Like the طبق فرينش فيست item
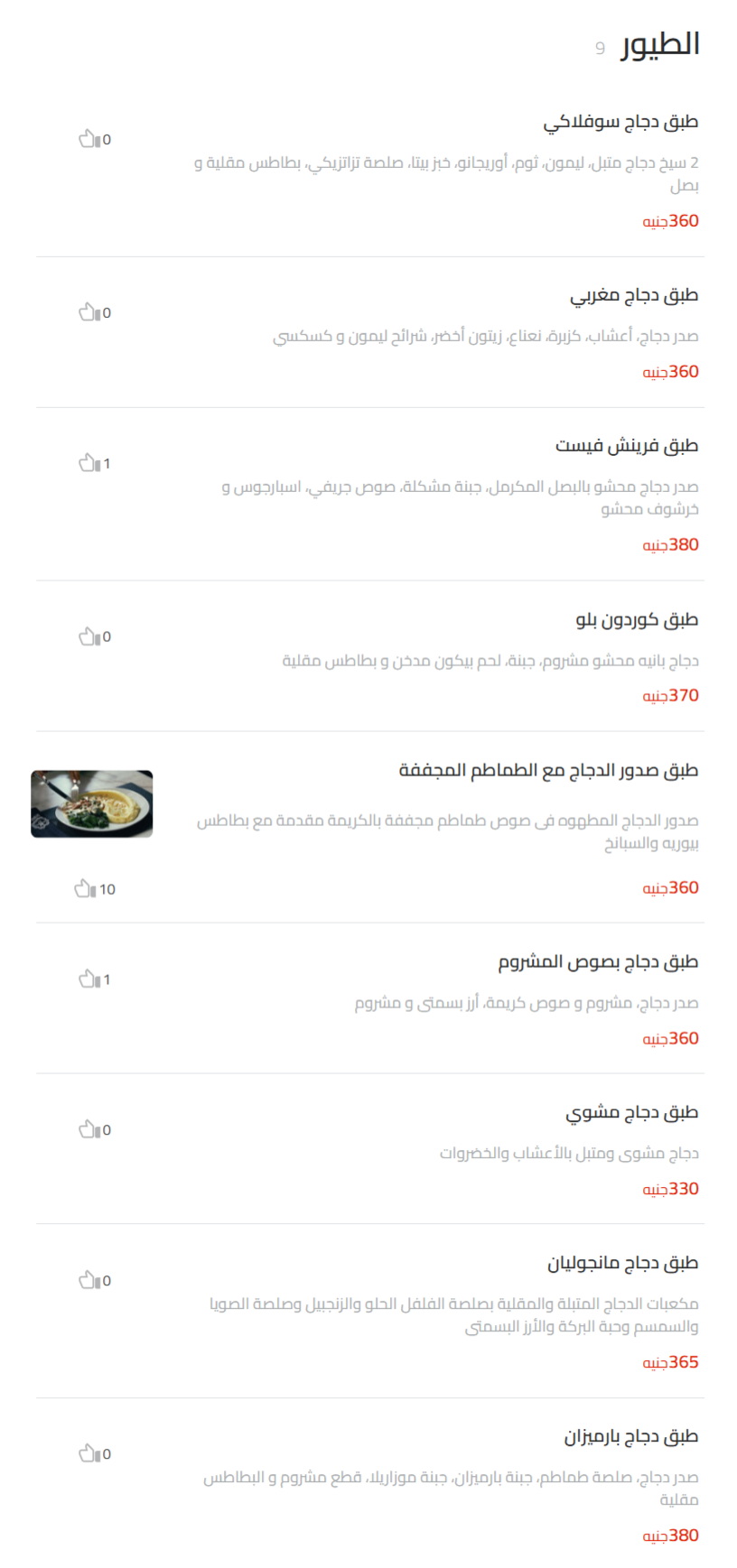 pyautogui.click(x=89, y=463)
